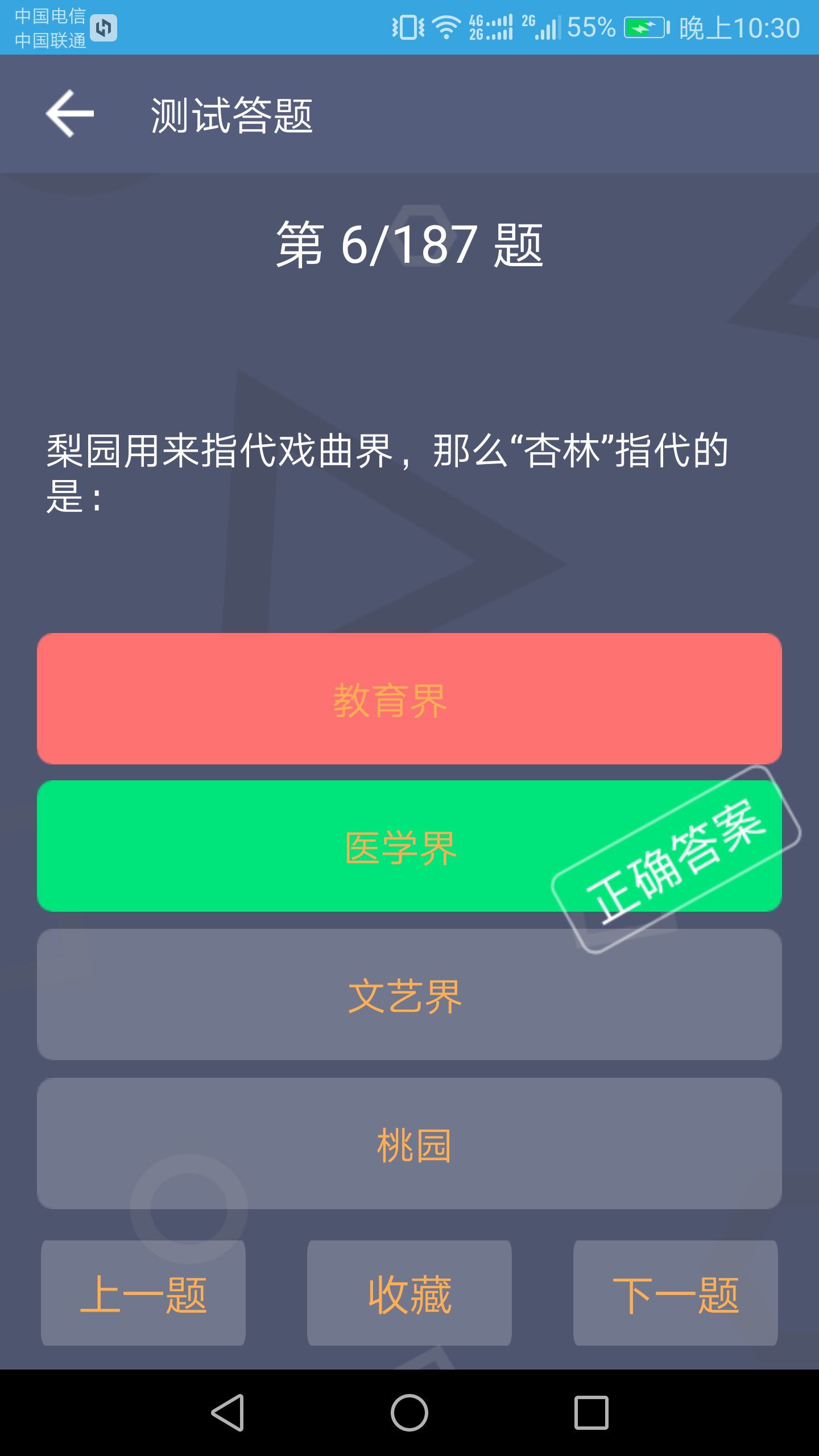819x1456 pixels.
Task: Go to previous question with 上一题
Action: tap(143, 1293)
